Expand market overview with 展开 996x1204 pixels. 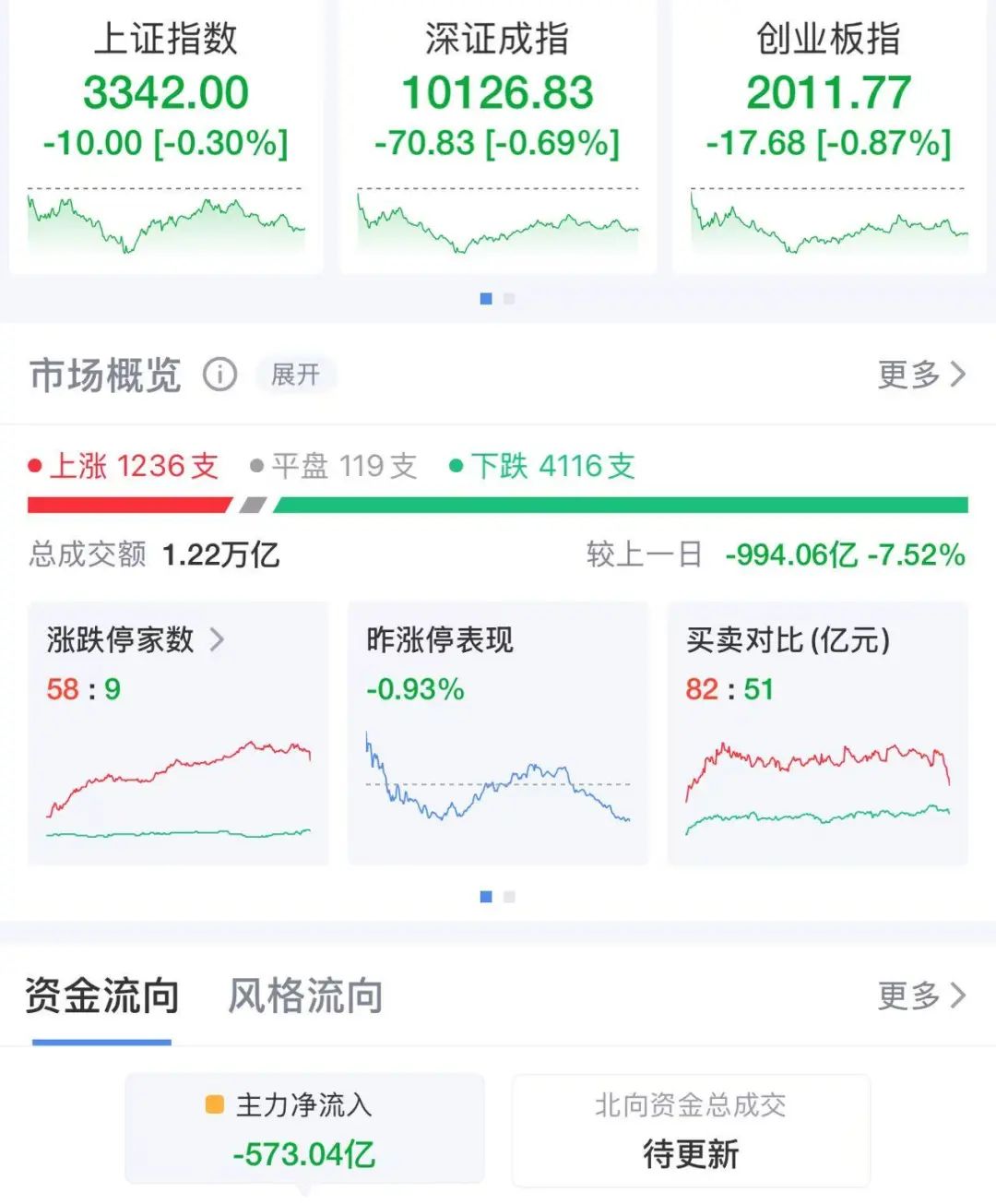point(295,375)
